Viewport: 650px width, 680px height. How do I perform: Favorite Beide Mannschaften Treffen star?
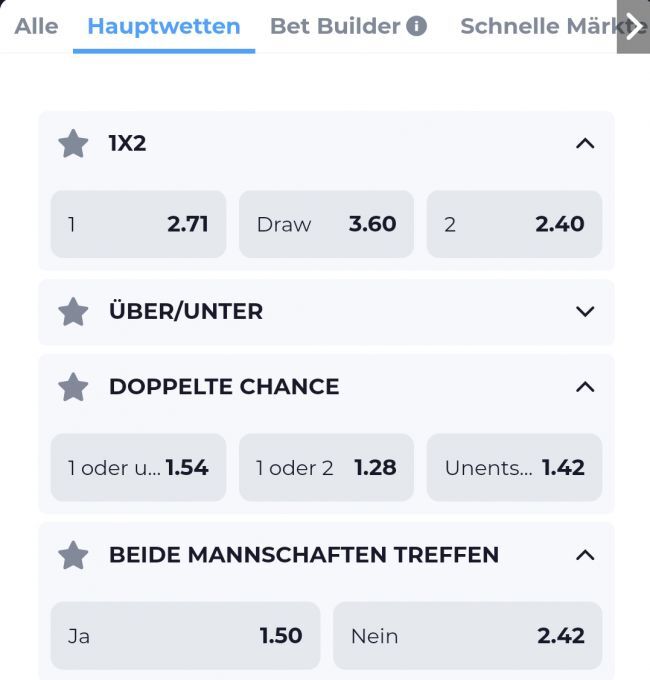click(73, 554)
